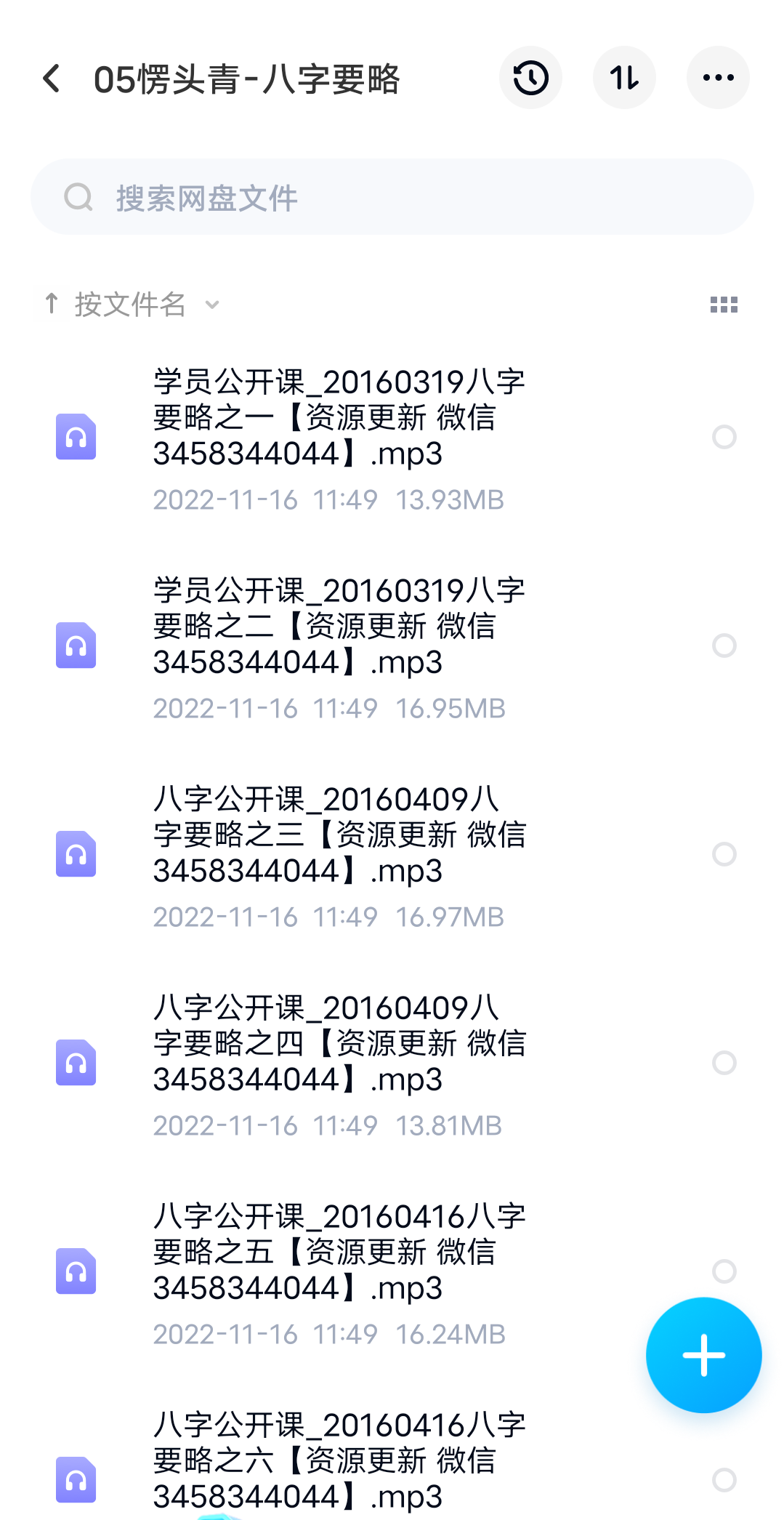The height and width of the screenshot is (1520, 784).
Task: Select the circle next to 八字要略之四
Action: pyautogui.click(x=723, y=1062)
